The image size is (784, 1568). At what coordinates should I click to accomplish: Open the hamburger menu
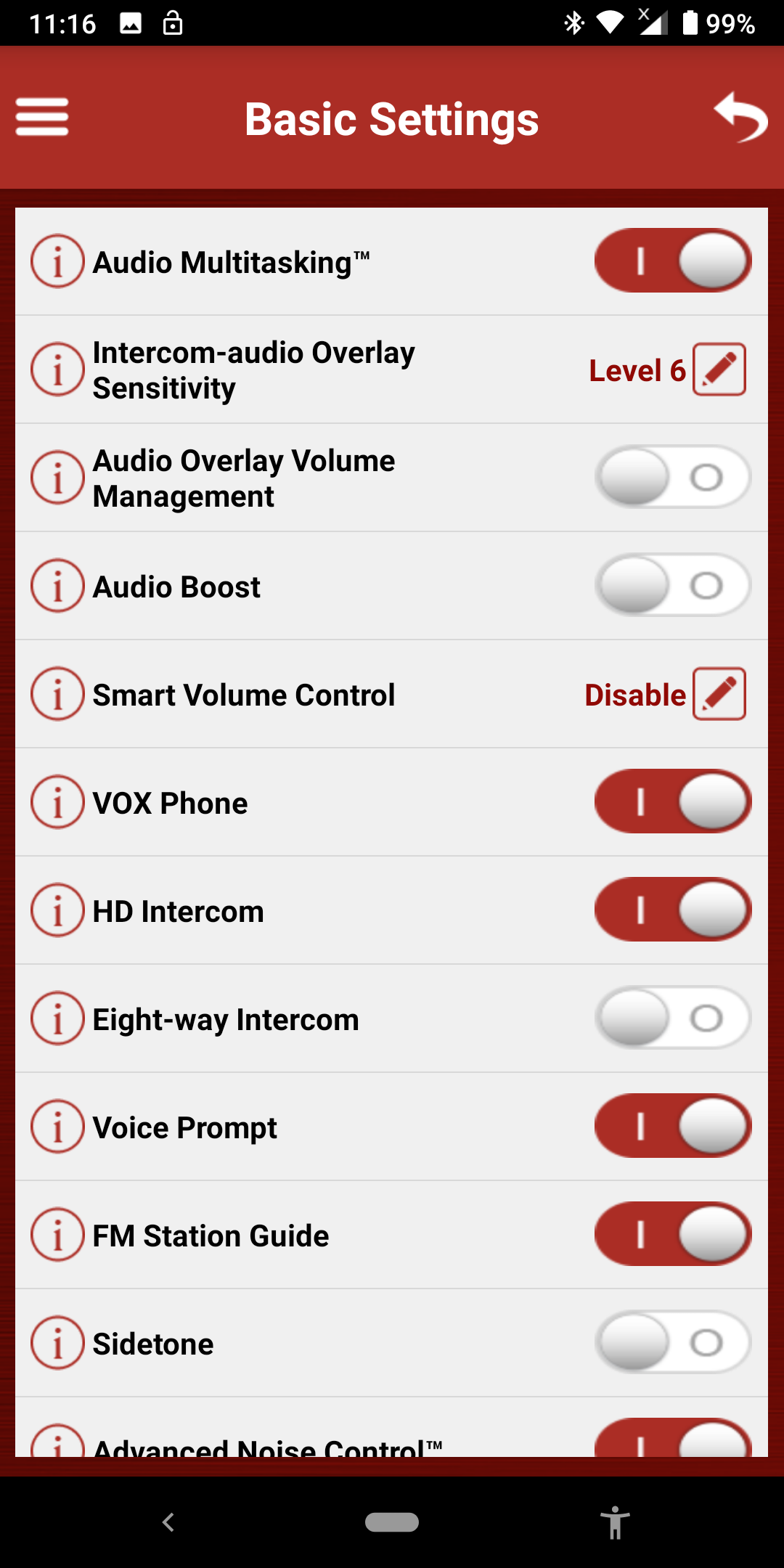point(42,117)
